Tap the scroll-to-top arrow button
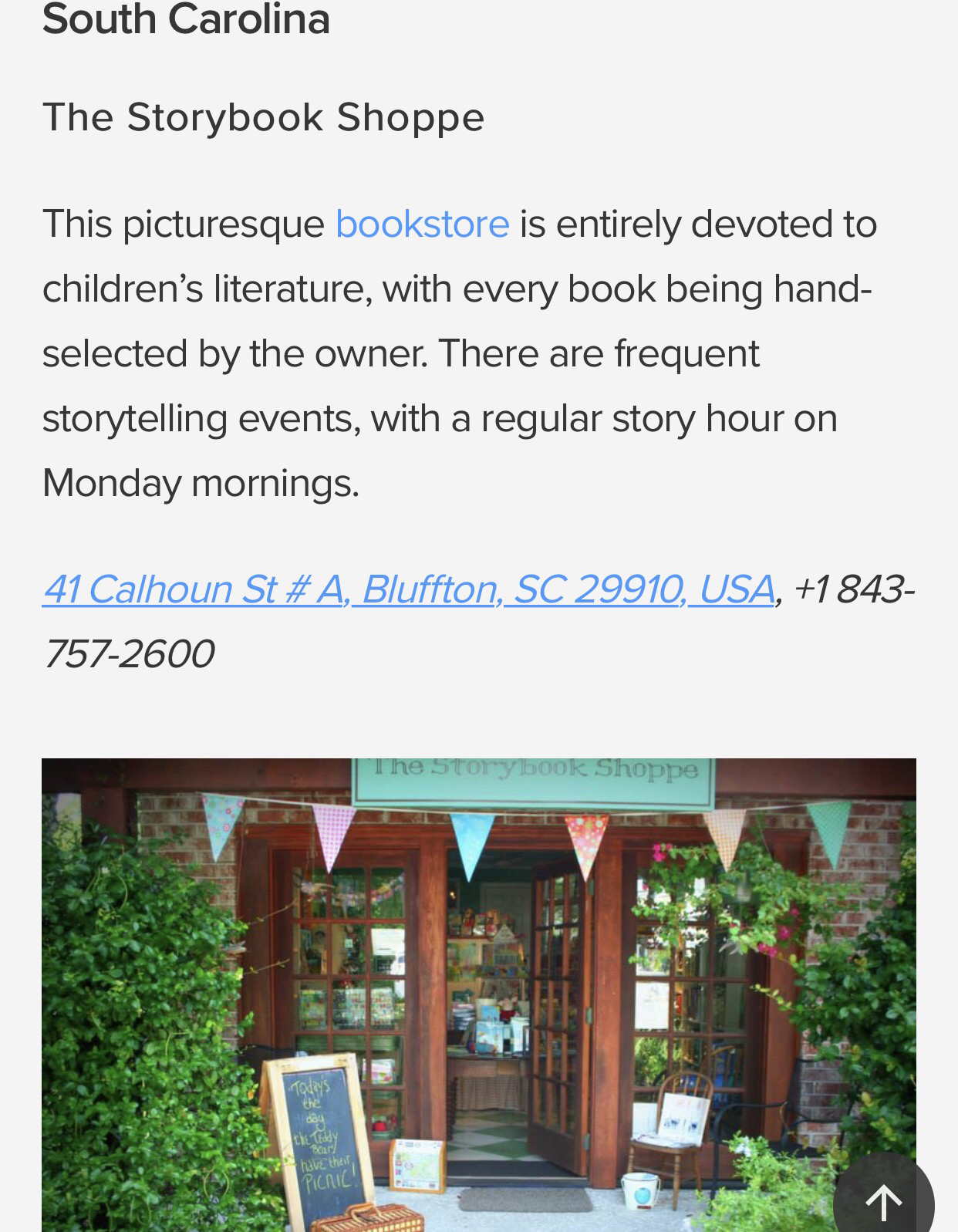This screenshot has width=958, height=1232. (x=883, y=1199)
